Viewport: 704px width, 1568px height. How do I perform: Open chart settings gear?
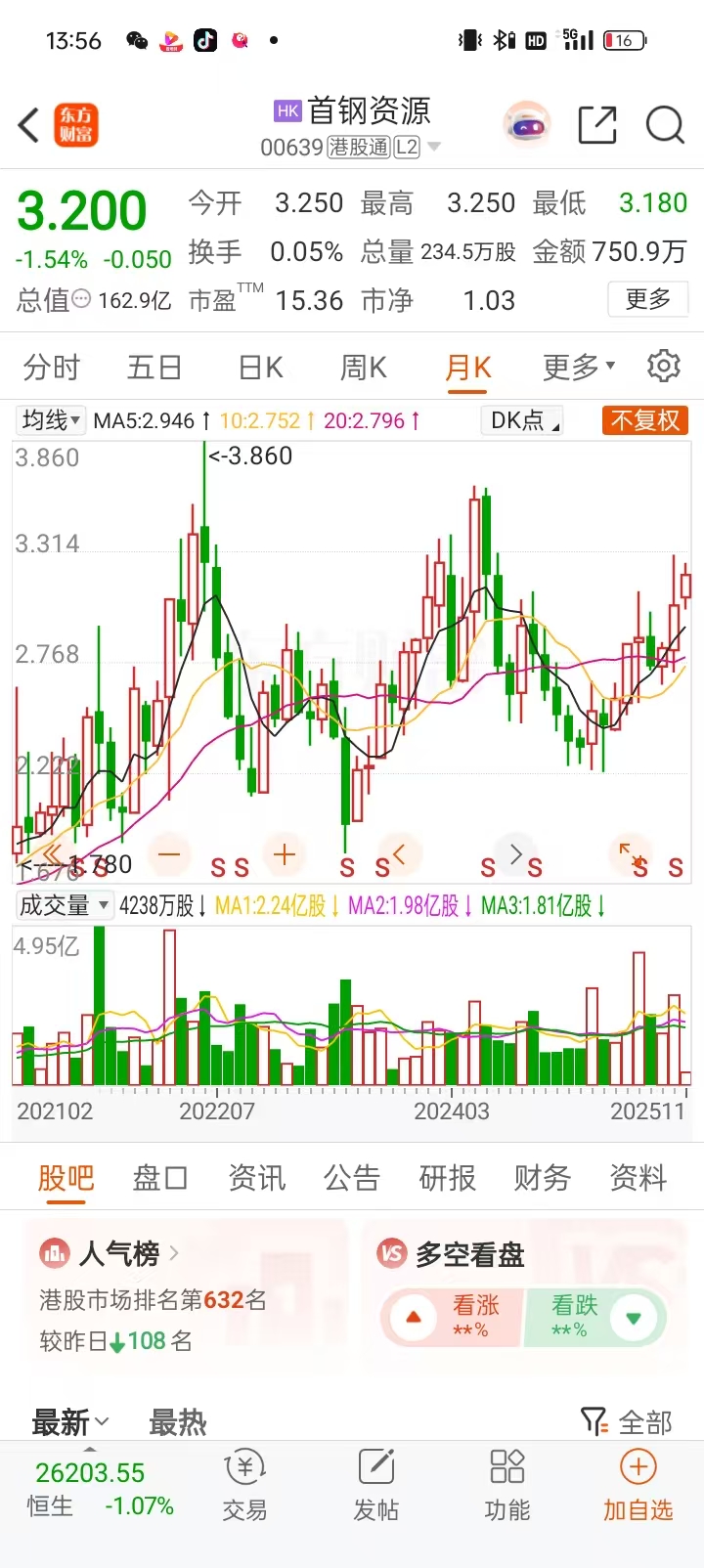pyautogui.click(x=663, y=366)
